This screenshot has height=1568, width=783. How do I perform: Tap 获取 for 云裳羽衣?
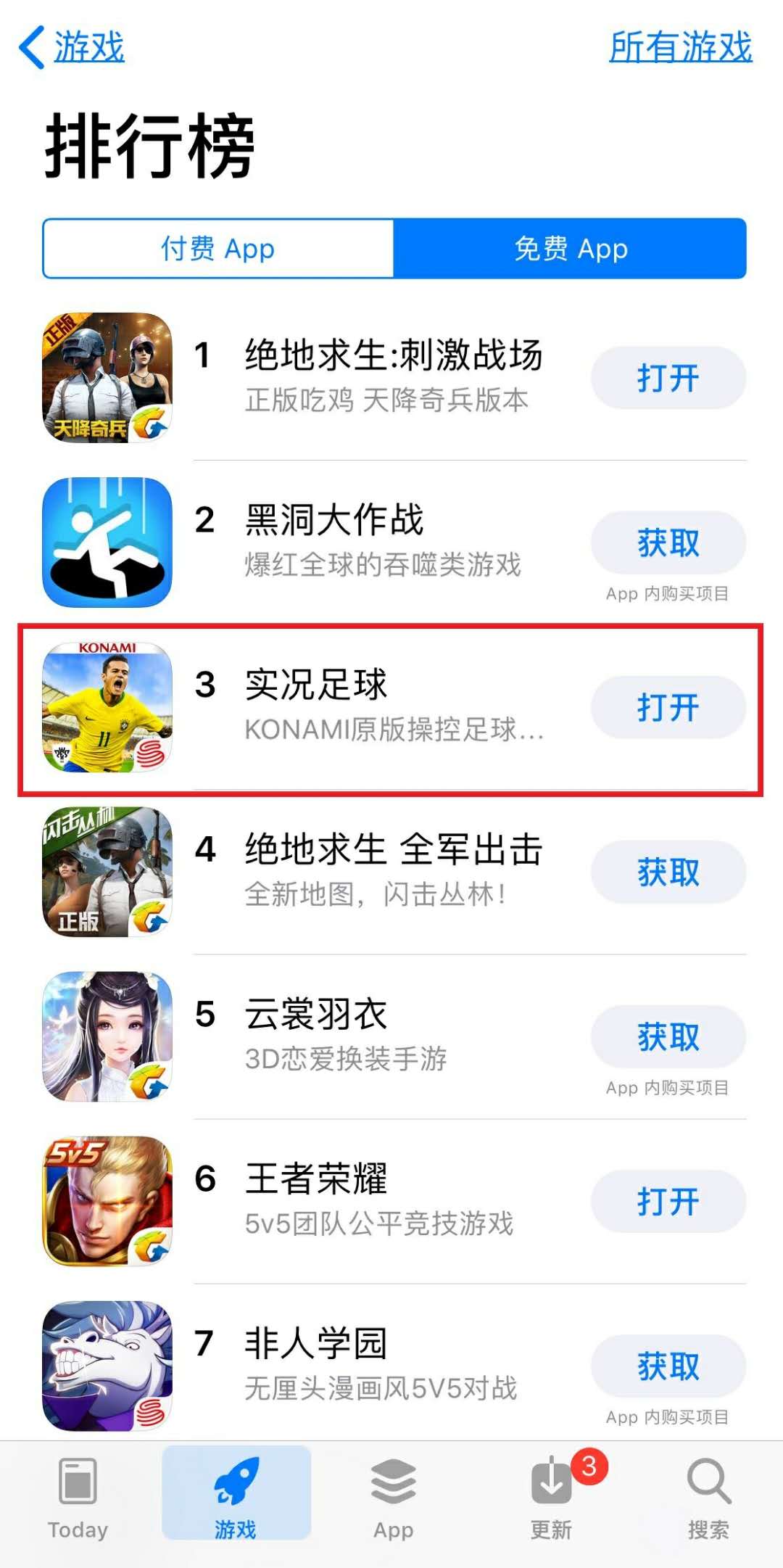(668, 1037)
